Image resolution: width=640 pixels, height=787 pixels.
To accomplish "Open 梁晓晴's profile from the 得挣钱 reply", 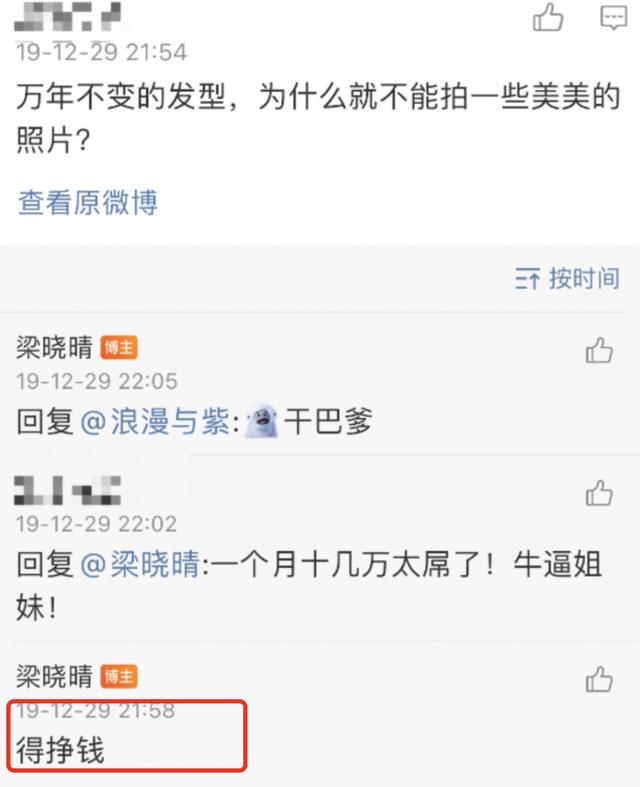I will [55, 677].
